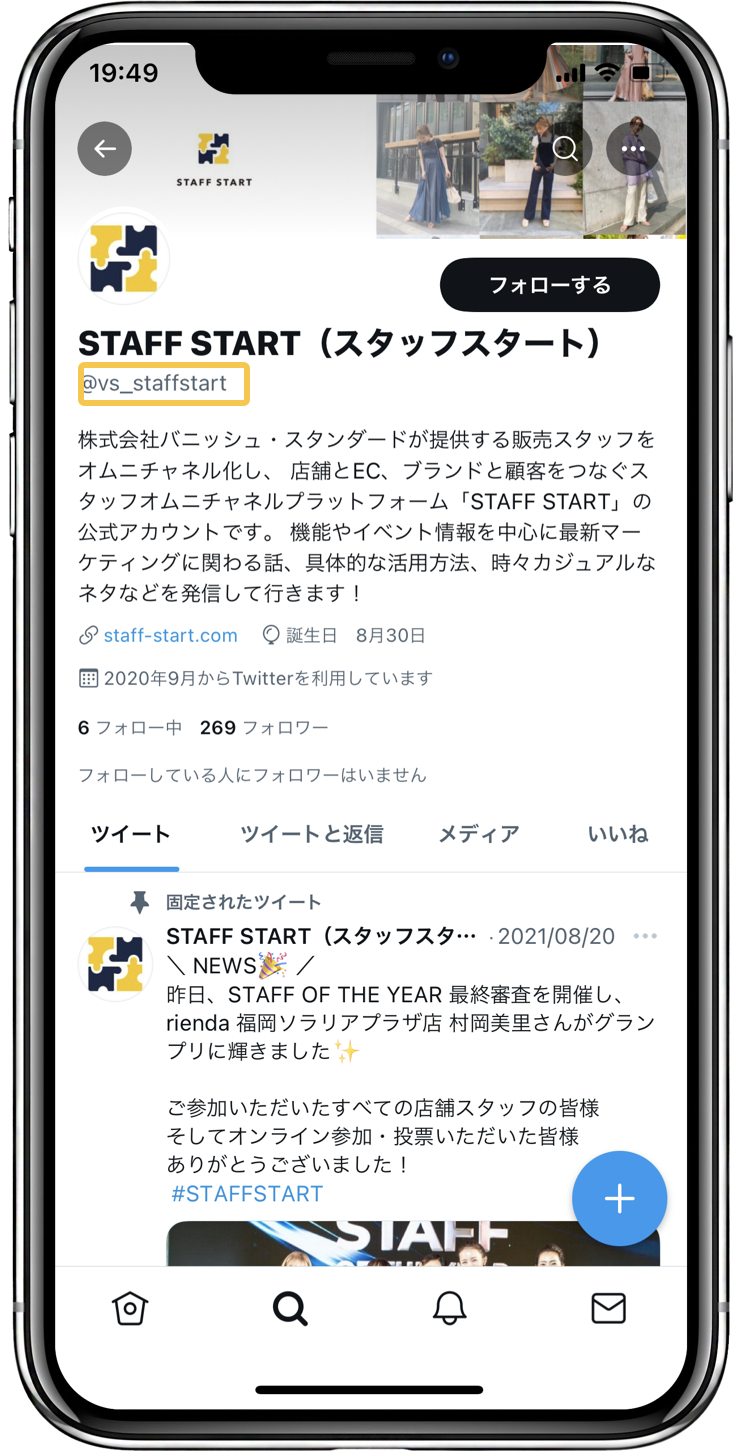This screenshot has height=1452, width=738.
Task: View the 6 フォロー中 following list
Action: tap(130, 728)
